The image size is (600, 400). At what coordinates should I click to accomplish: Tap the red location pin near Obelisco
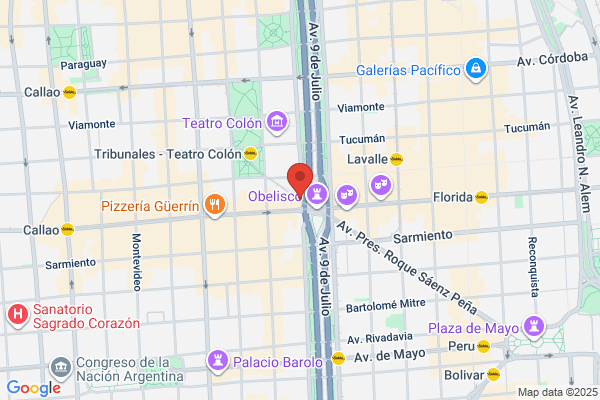[300, 180]
